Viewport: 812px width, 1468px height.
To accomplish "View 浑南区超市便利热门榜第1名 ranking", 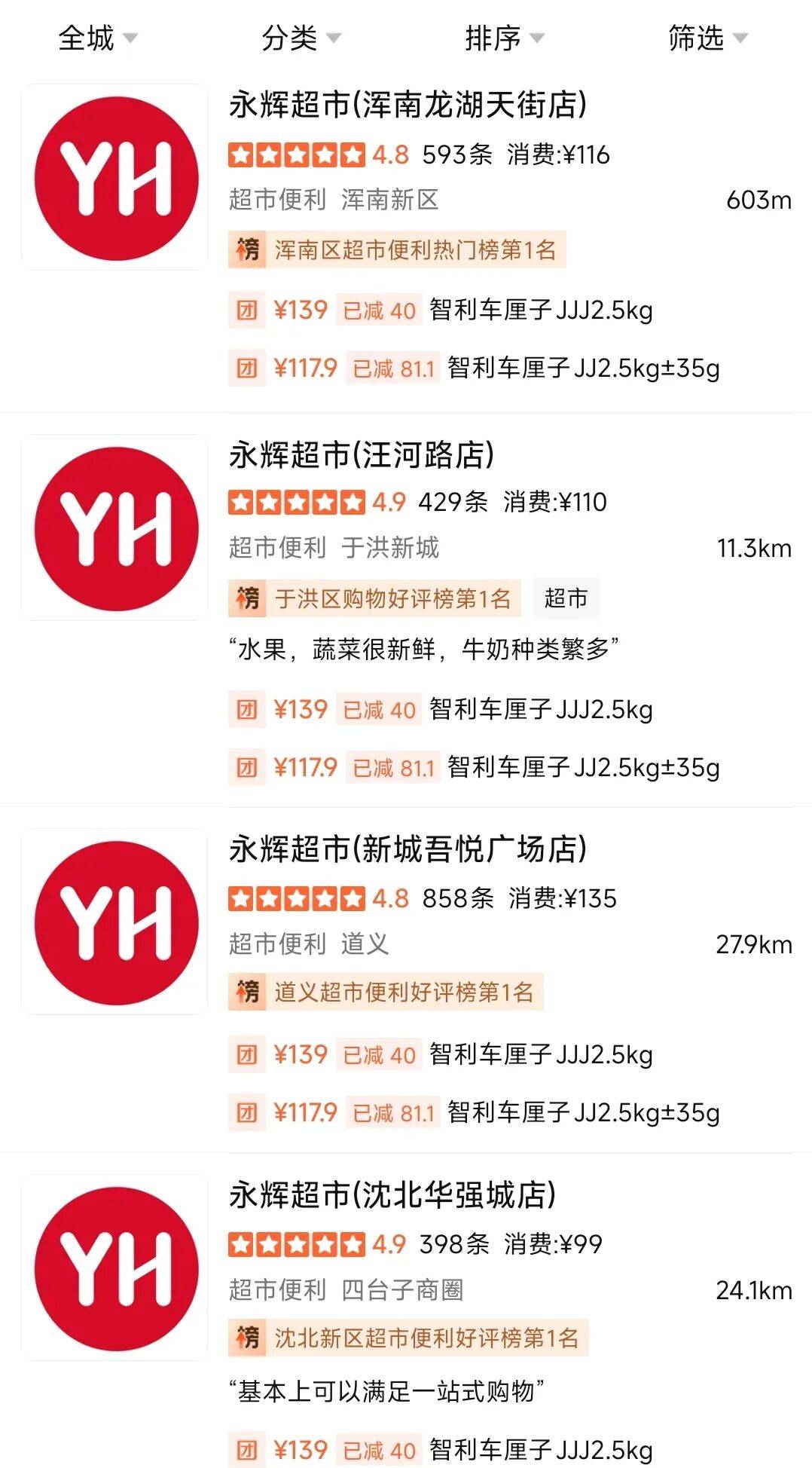I will [x=397, y=250].
